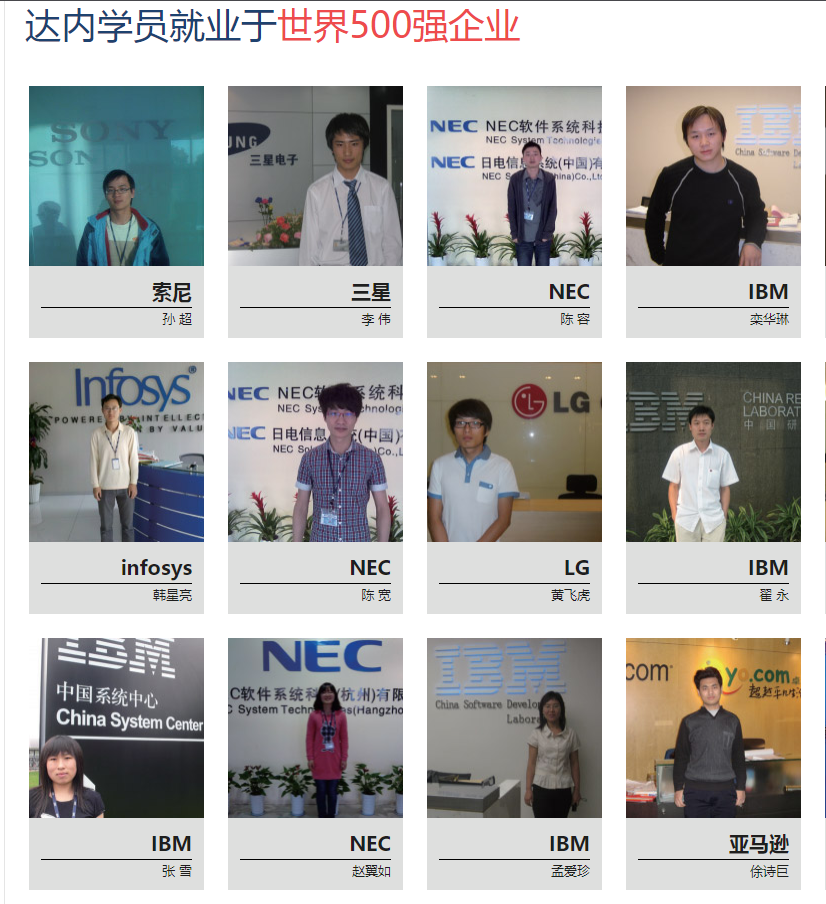Select the NEC card of 赵翼如
Image resolution: width=826 pixels, height=904 pixels.
tap(315, 763)
